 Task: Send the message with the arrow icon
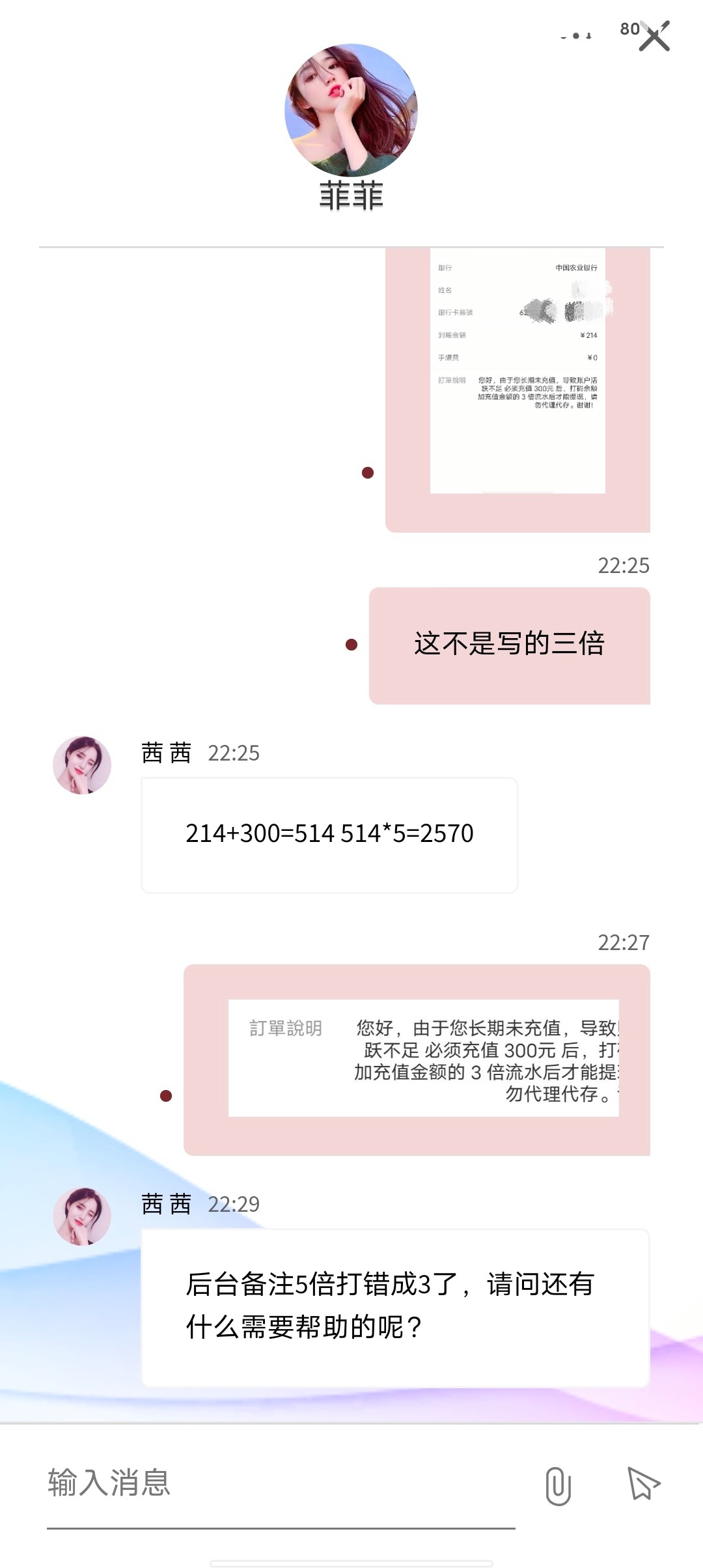(x=643, y=1483)
